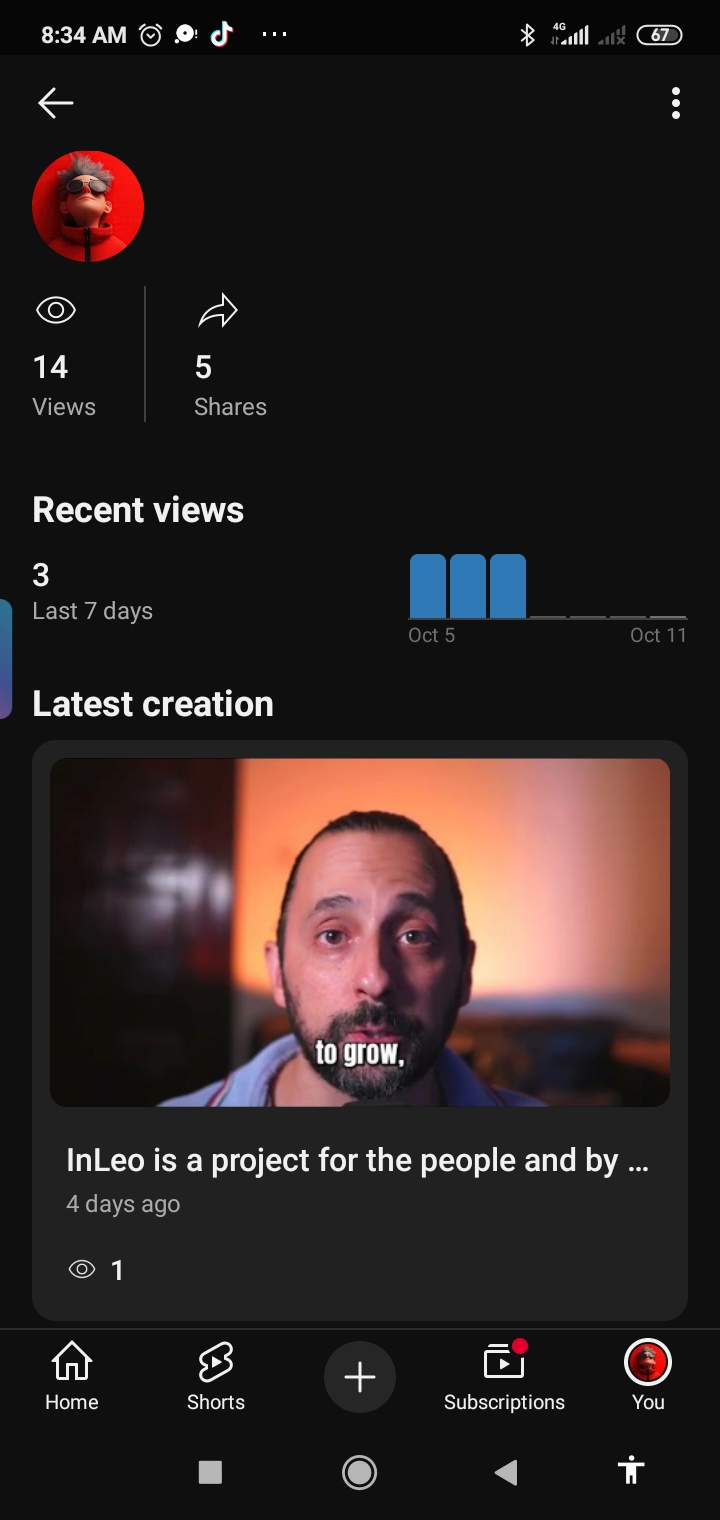This screenshot has height=1520, width=720.
Task: Select the Oct 5 bar in the views chart
Action: 429,585
